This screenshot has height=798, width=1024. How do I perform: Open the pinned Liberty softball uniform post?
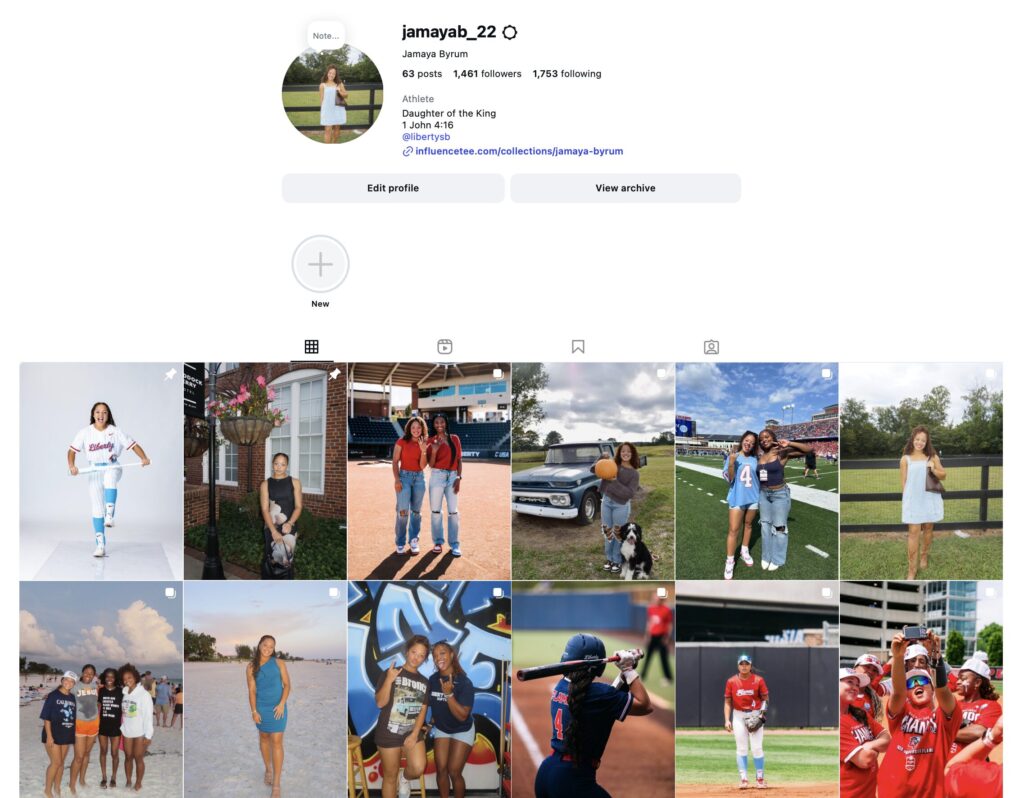tap(101, 471)
